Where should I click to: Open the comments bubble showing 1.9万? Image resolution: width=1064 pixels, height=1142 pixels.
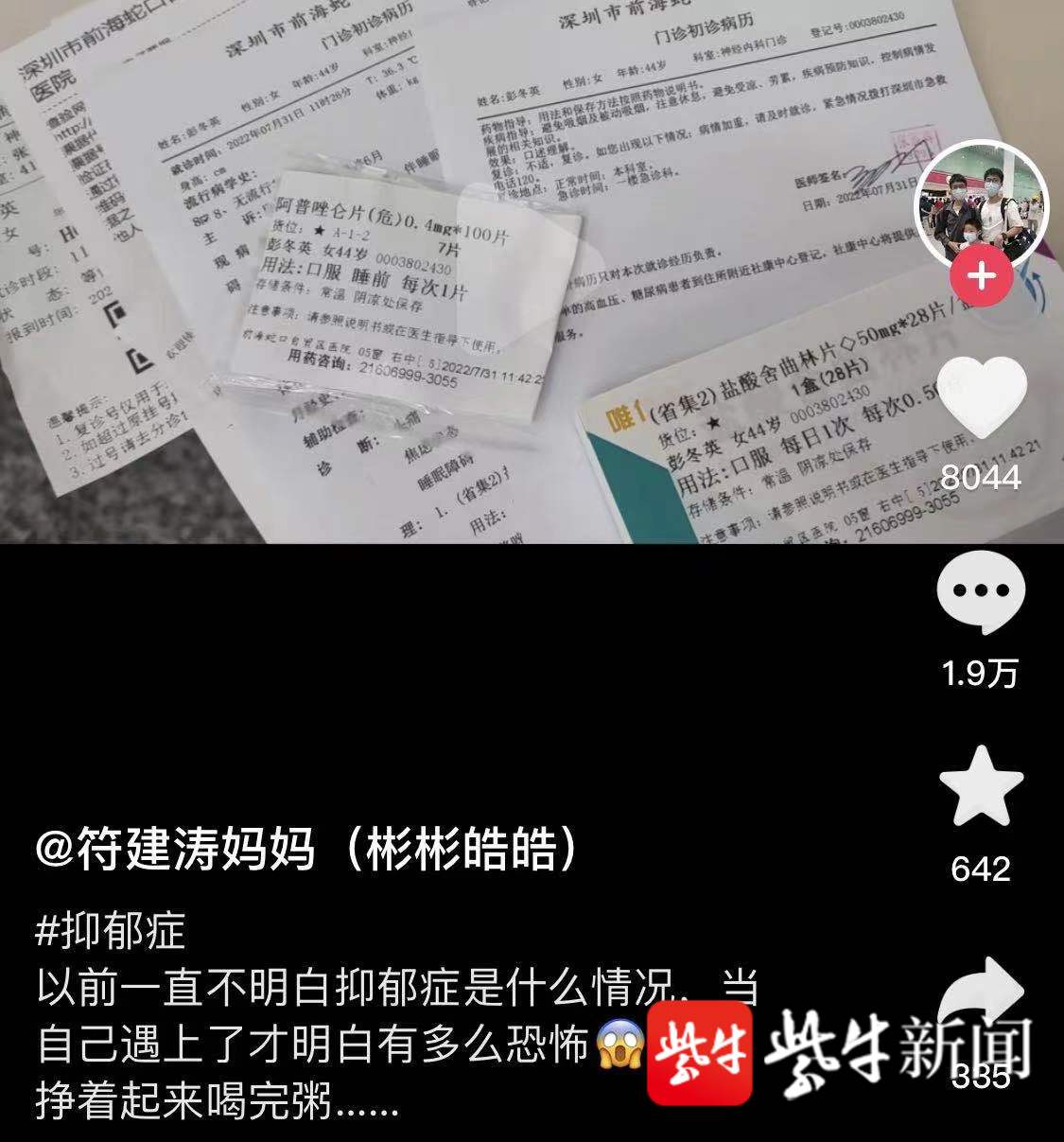[981, 593]
